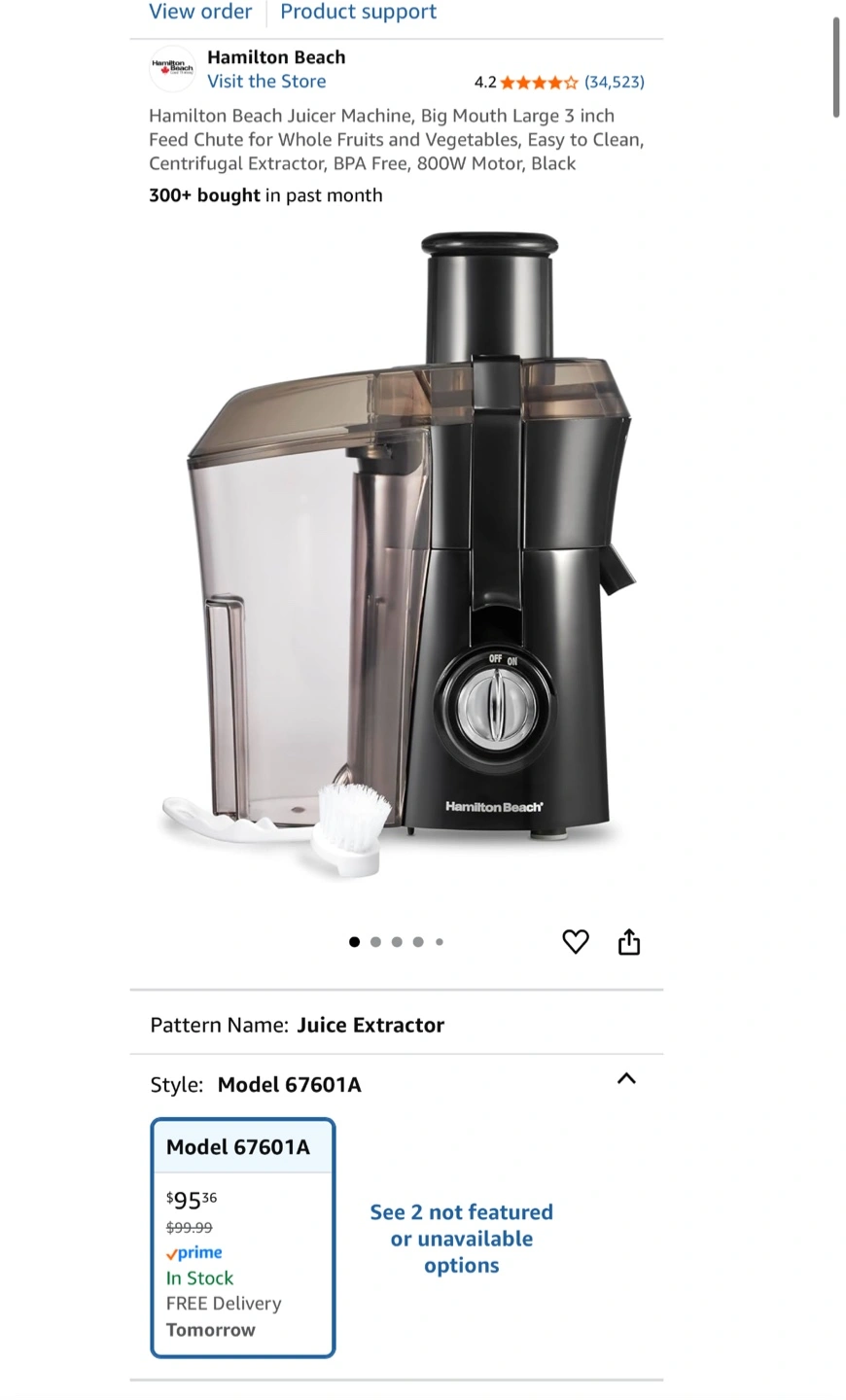Viewport: 846px width, 1400px height.
Task: Share this product
Action: (629, 941)
